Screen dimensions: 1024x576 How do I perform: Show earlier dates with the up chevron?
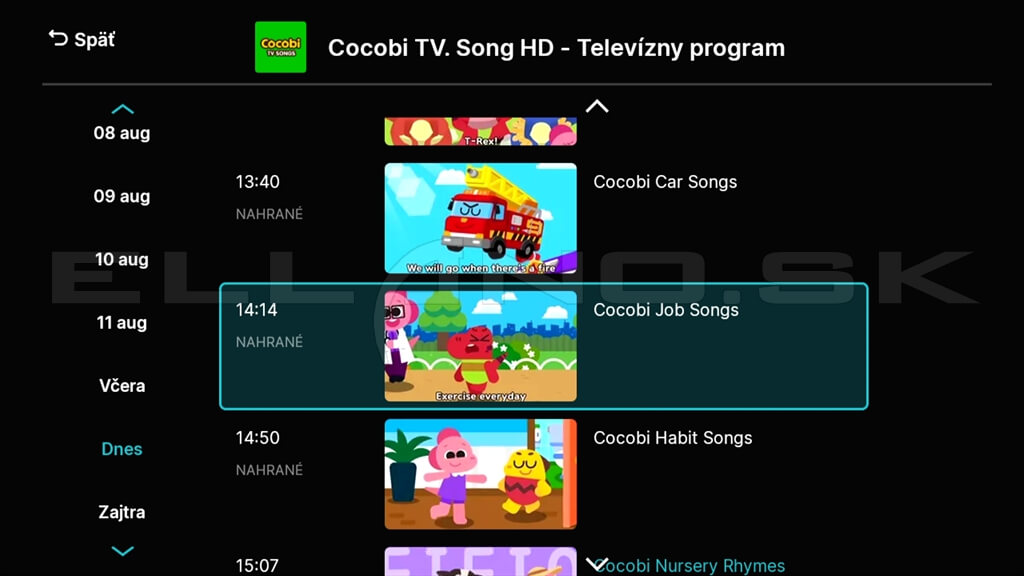pyautogui.click(x=122, y=109)
